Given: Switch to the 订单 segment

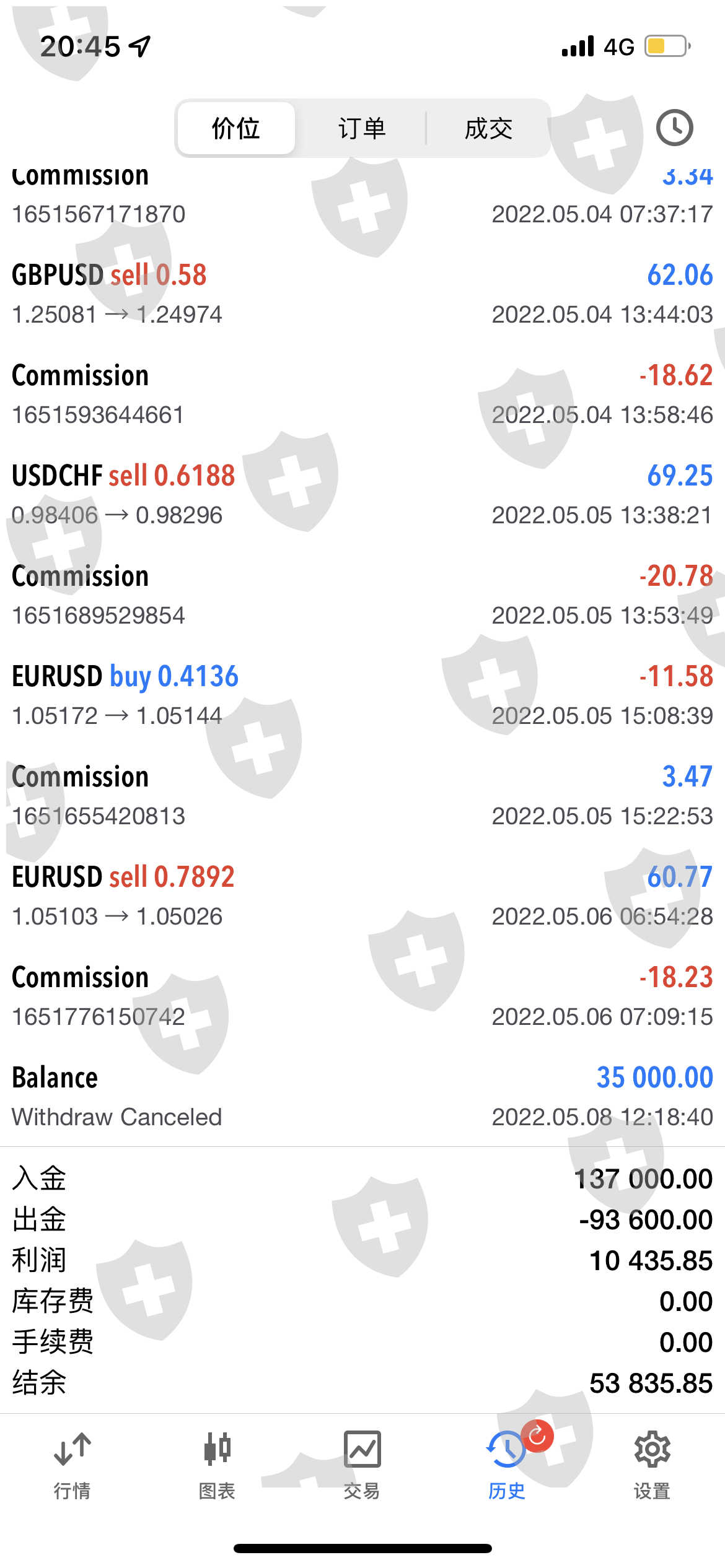Looking at the screenshot, I should pos(362,128).
